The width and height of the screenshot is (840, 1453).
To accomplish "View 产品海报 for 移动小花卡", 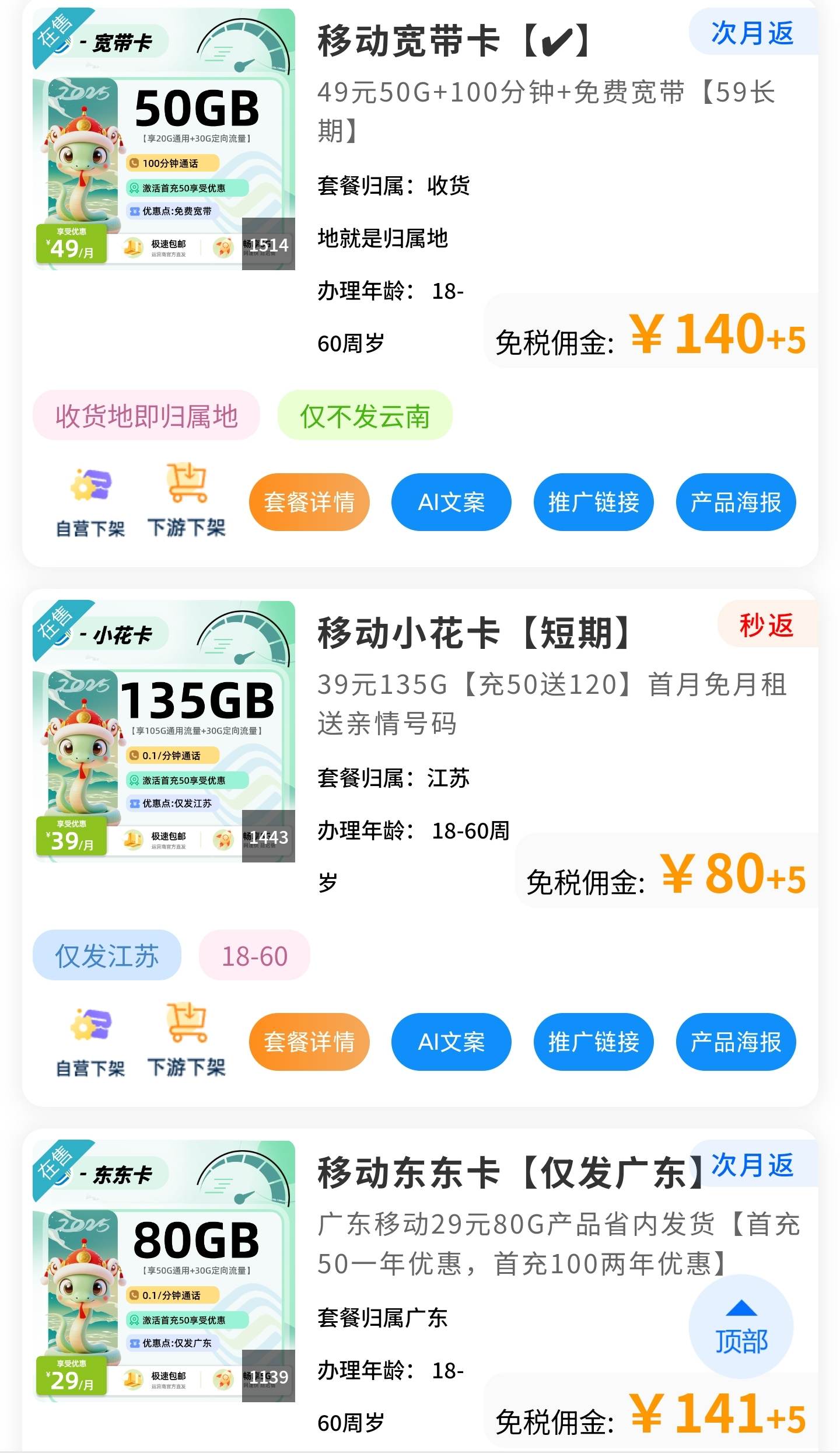I will [x=736, y=1042].
